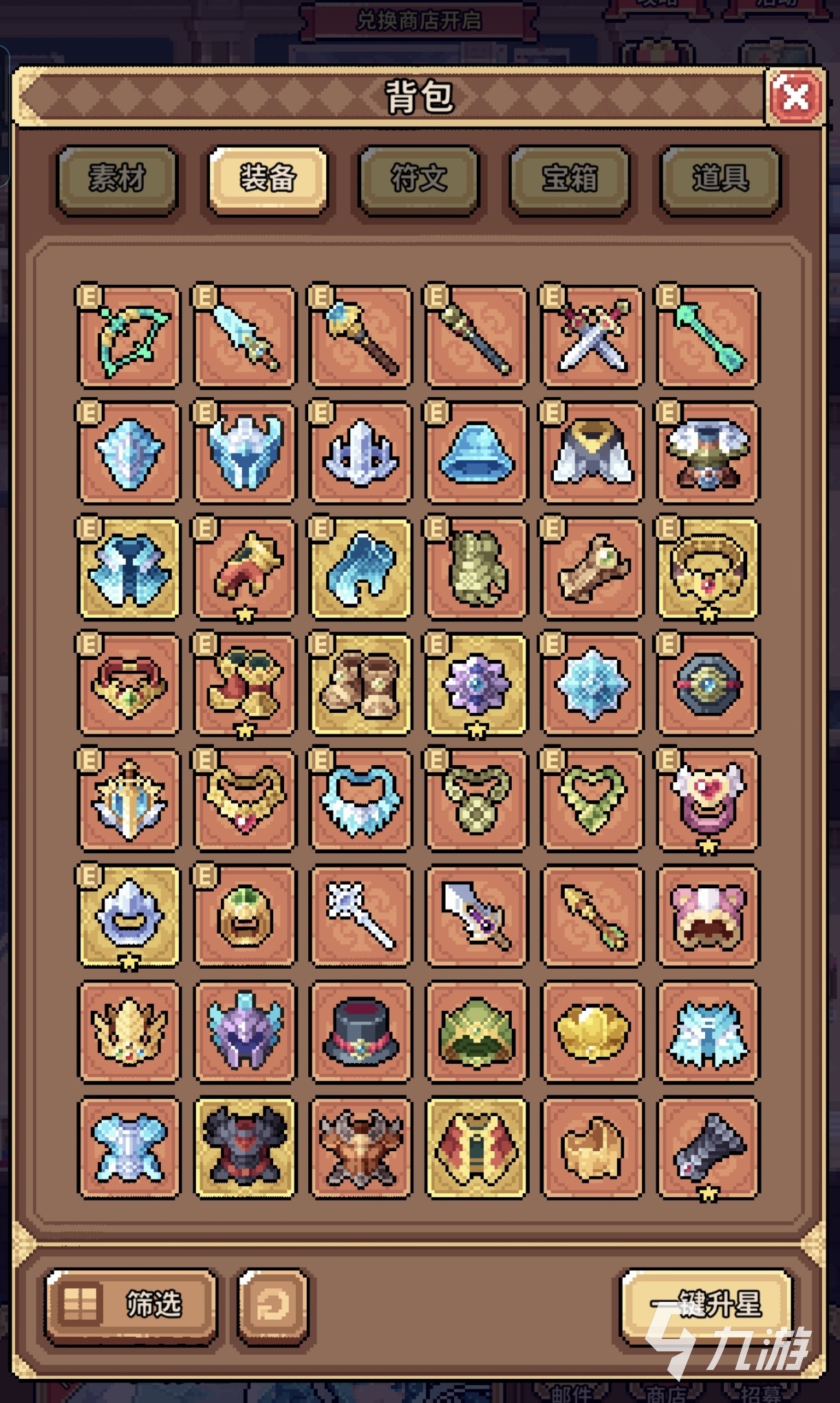Select the golden crown helmet
This screenshot has width=840, height=1403.
[x=129, y=1032]
